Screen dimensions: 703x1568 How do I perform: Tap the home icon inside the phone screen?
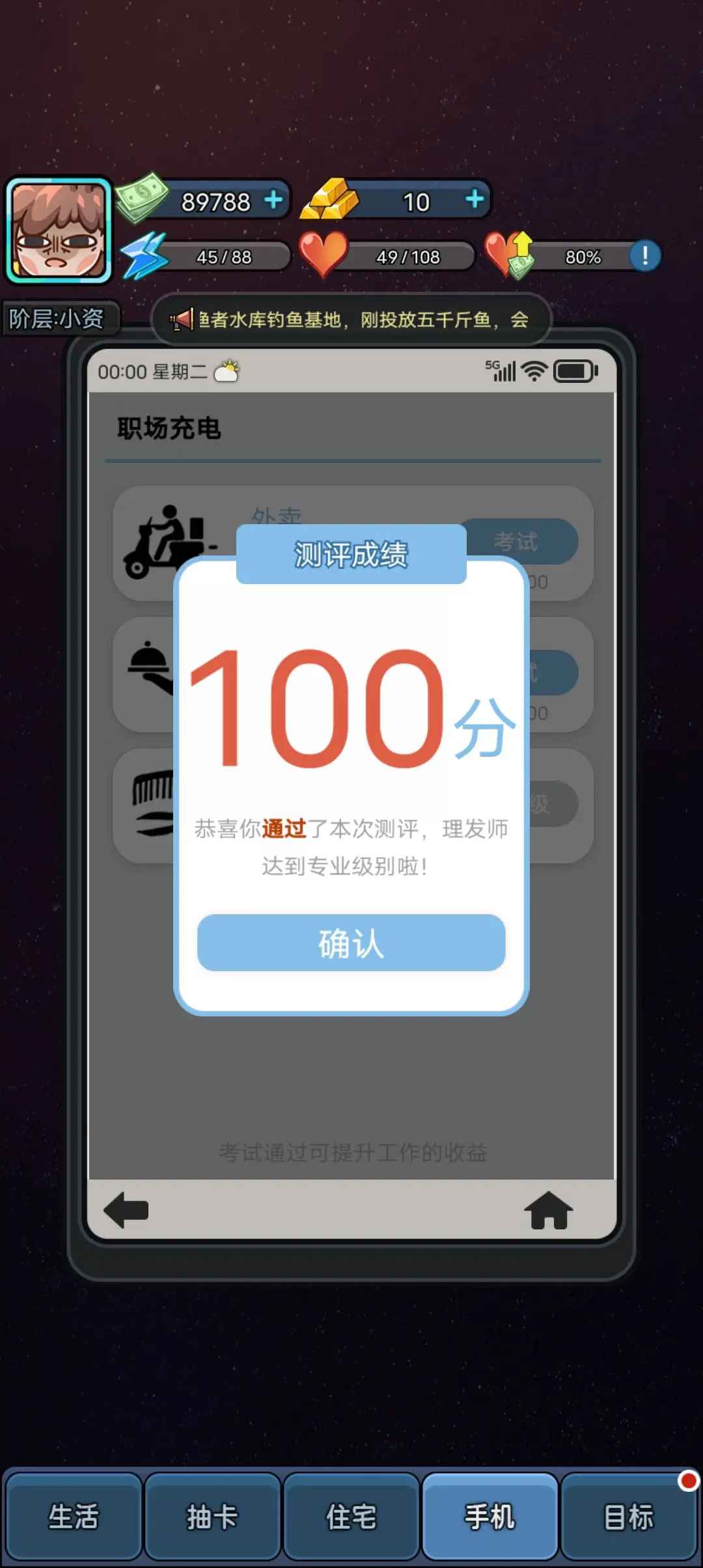click(x=550, y=1209)
